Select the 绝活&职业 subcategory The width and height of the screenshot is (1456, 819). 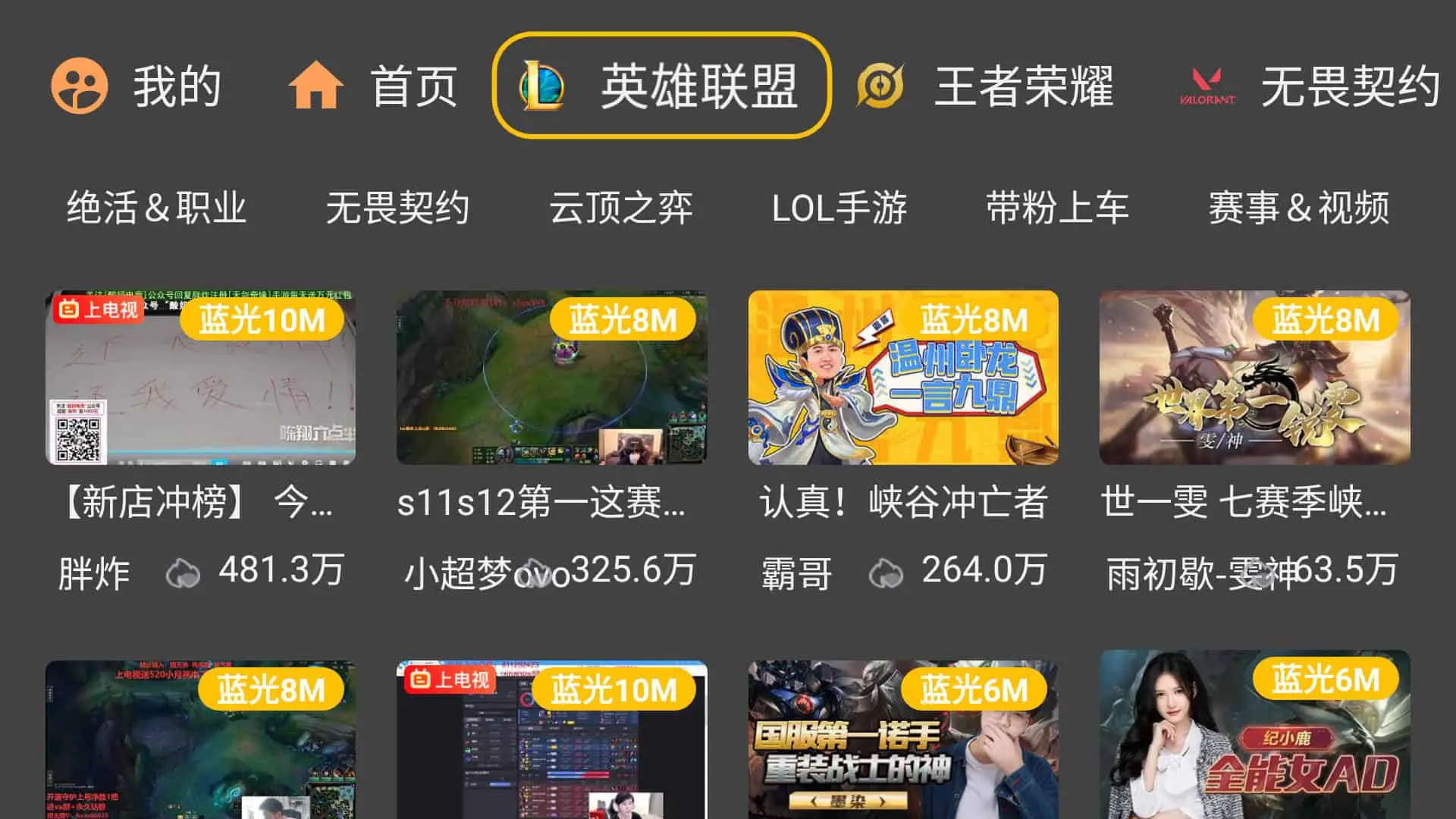156,208
